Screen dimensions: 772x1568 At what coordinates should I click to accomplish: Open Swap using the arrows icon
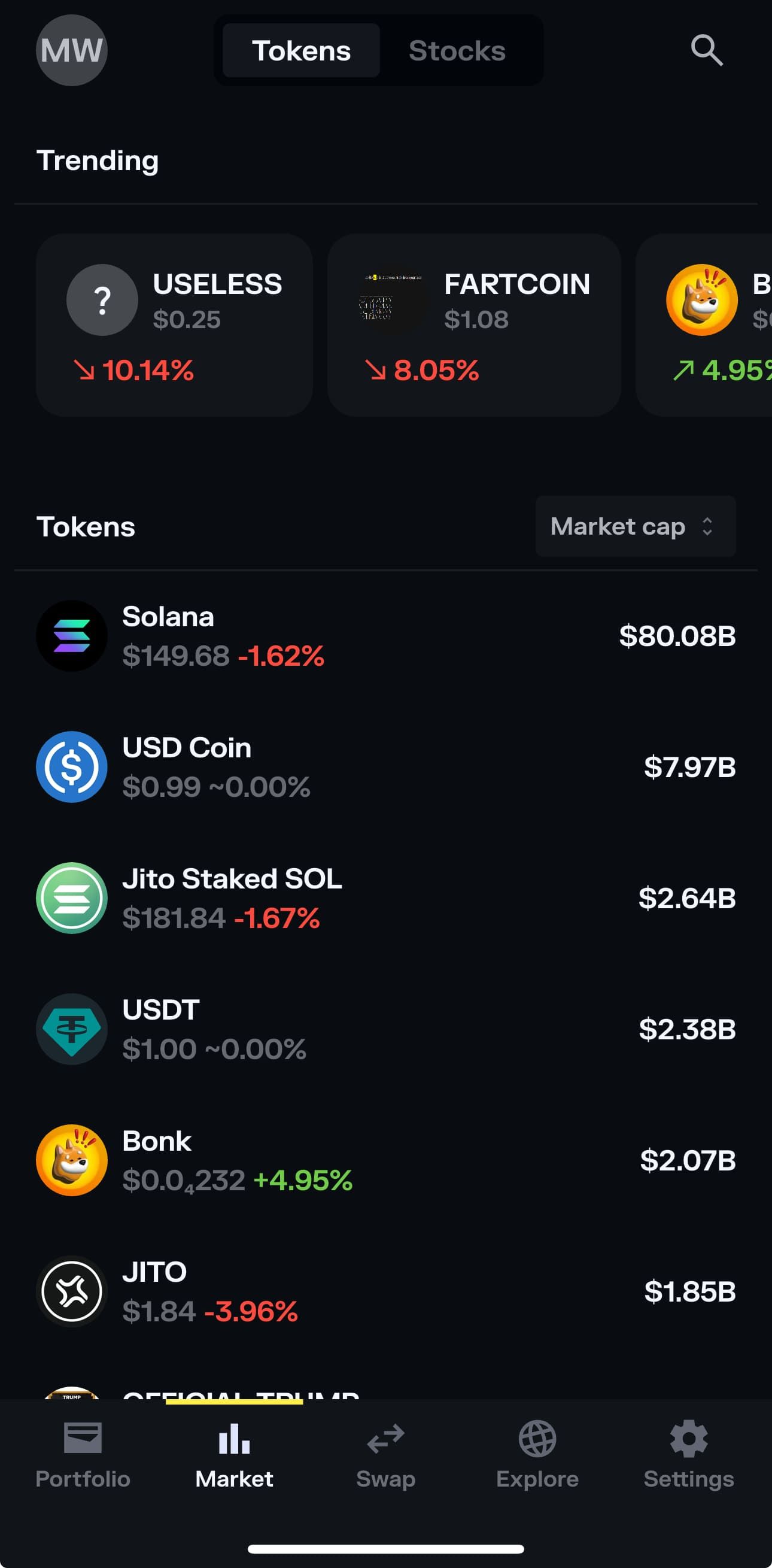point(385,1443)
